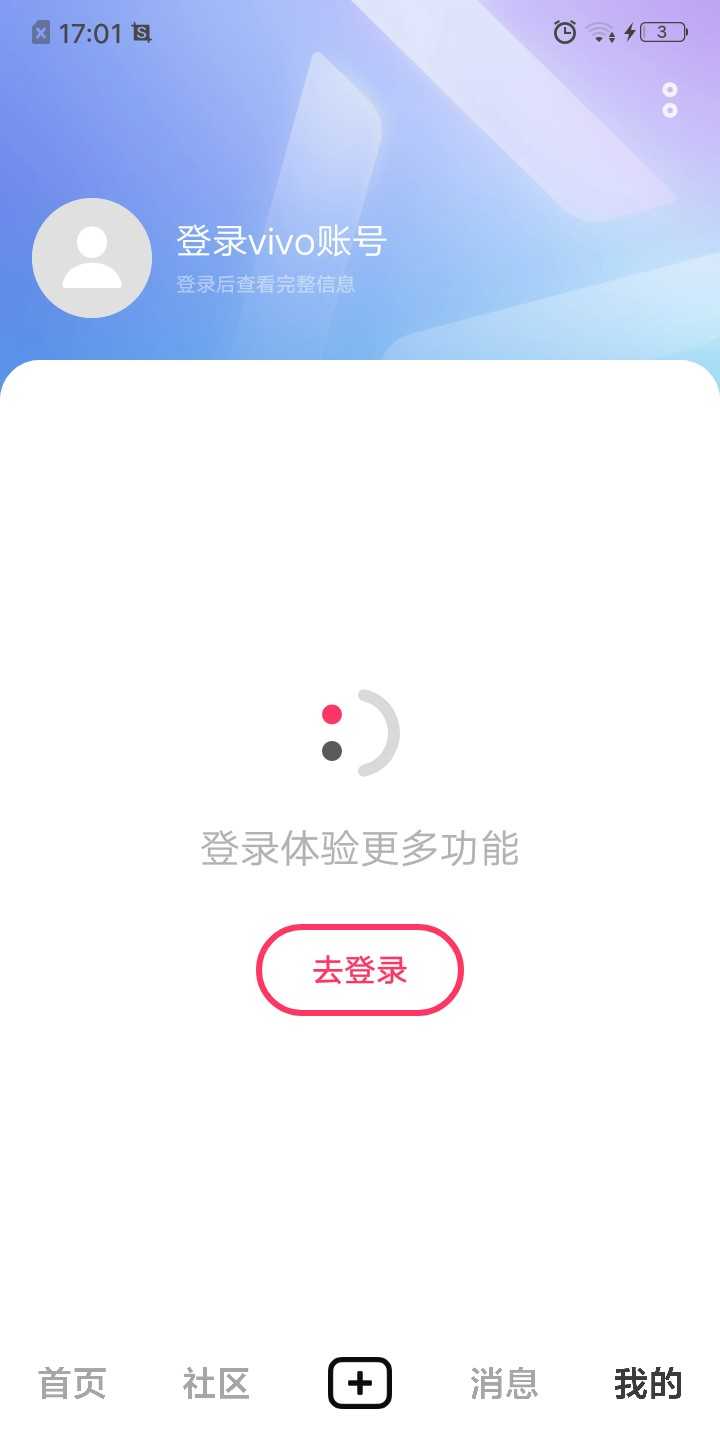Switch to the 首页 tab
720x1436 pixels.
pos(72,1384)
